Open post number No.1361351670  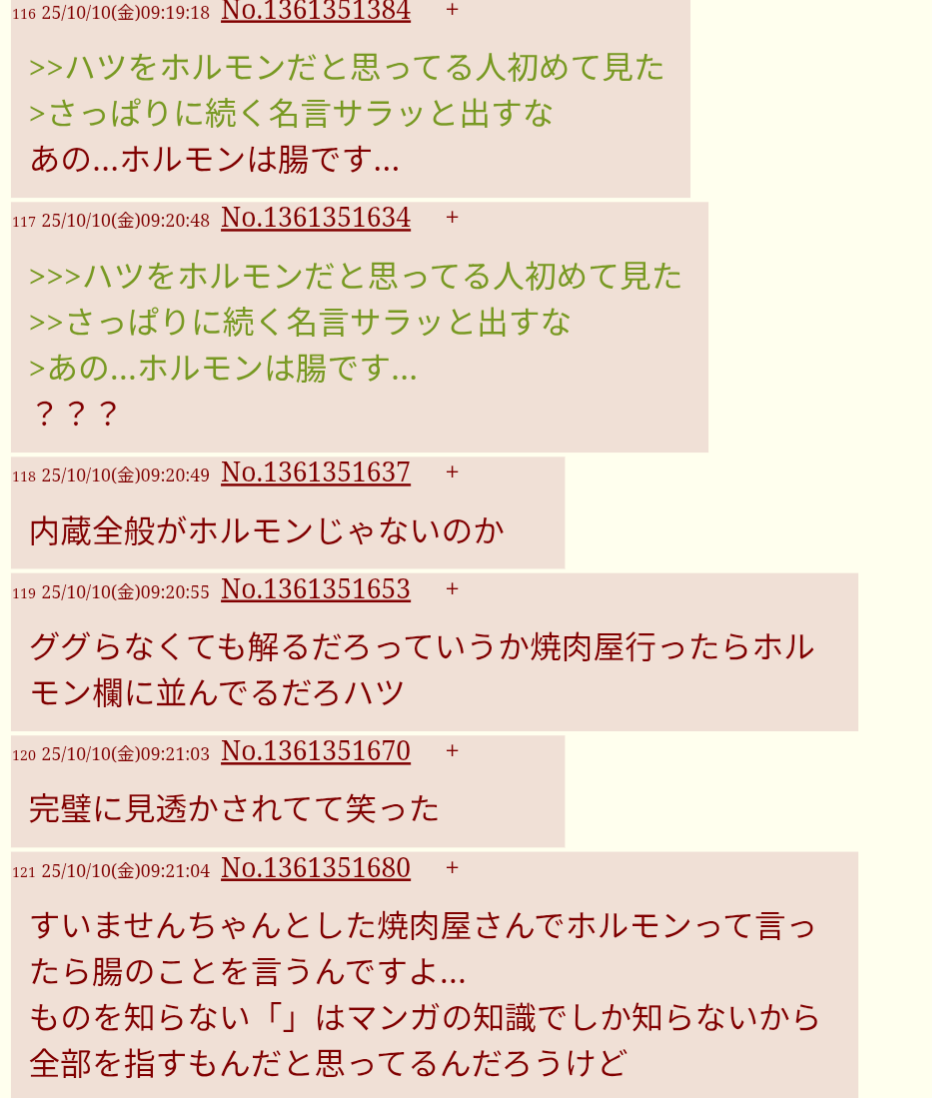click(315, 752)
